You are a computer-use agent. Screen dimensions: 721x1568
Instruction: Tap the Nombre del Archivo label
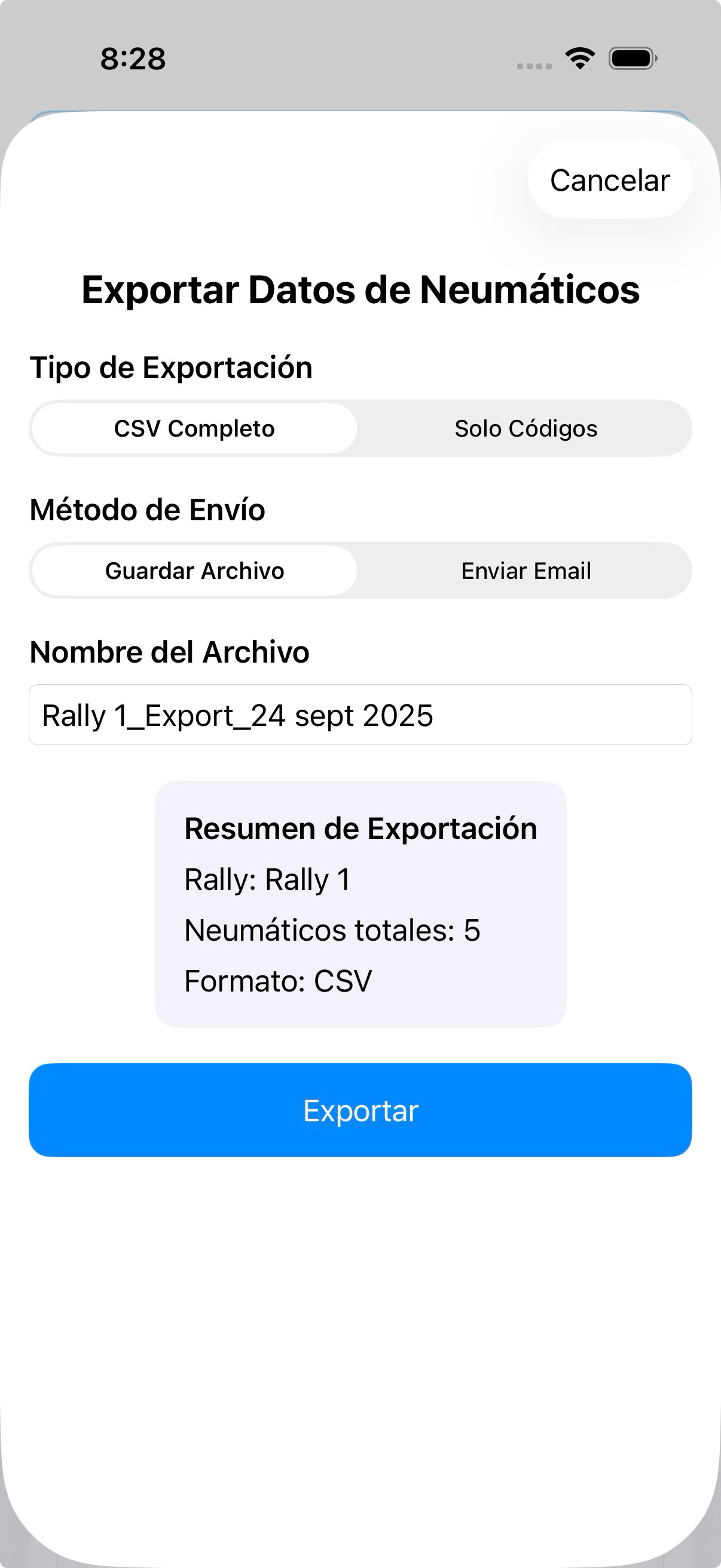coord(170,652)
